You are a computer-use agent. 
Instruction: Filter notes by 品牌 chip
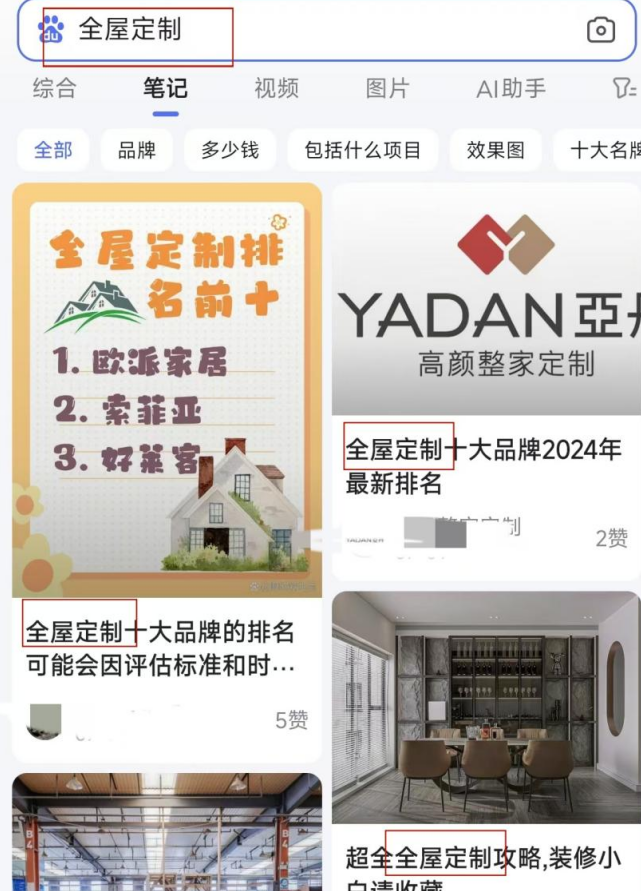click(x=137, y=151)
